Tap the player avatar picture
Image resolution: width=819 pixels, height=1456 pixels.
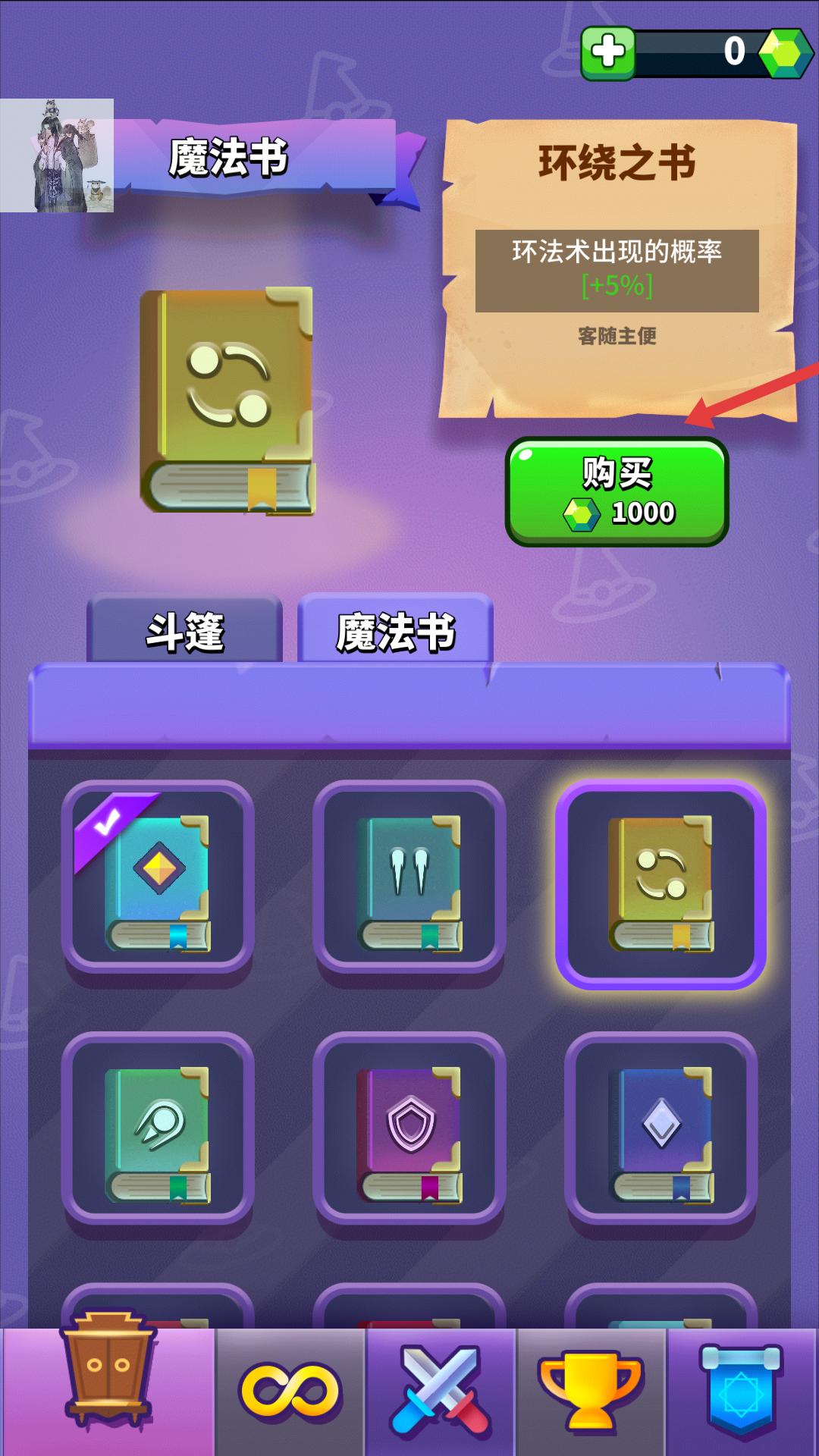[57, 155]
